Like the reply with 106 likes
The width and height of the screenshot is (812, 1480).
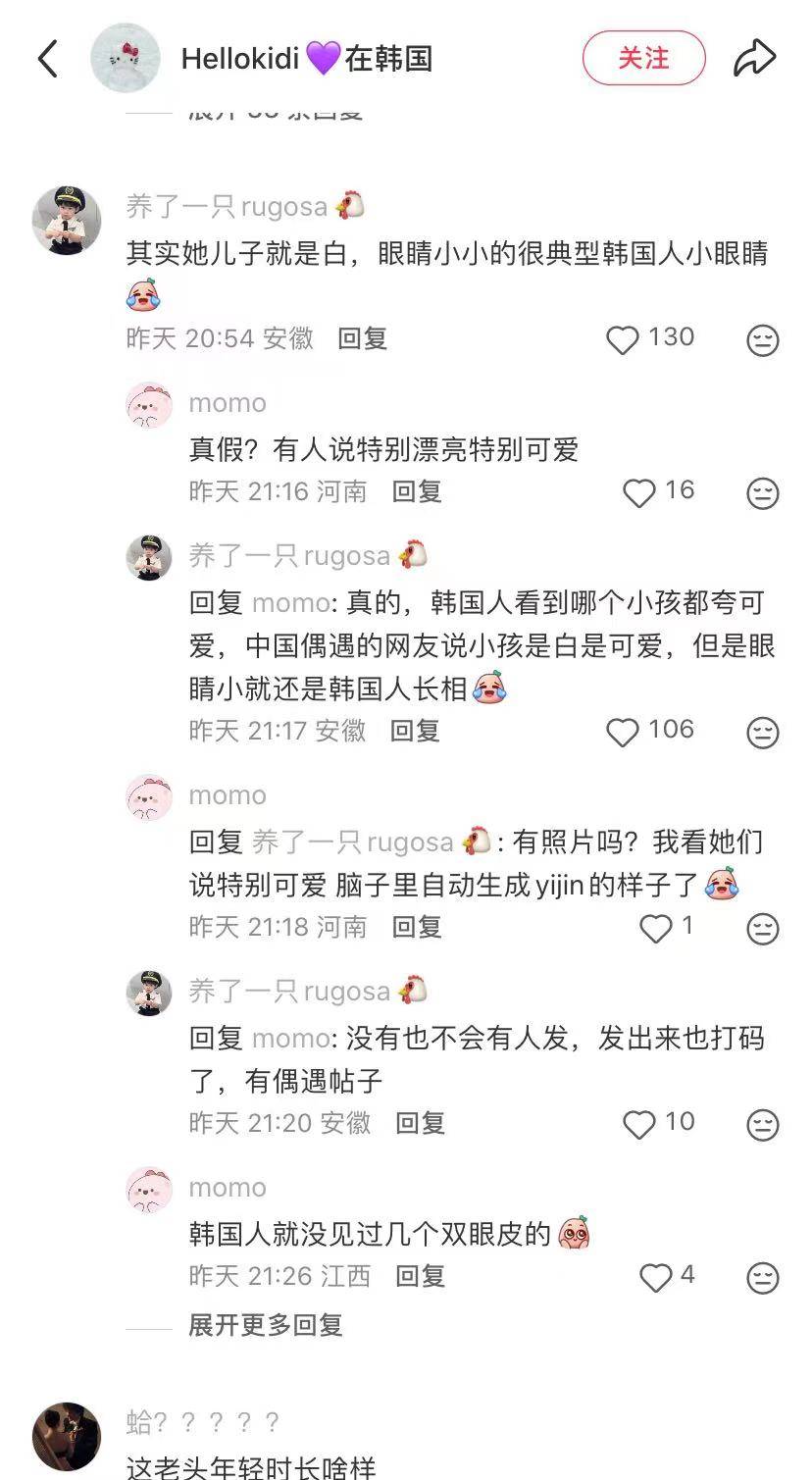[x=623, y=732]
